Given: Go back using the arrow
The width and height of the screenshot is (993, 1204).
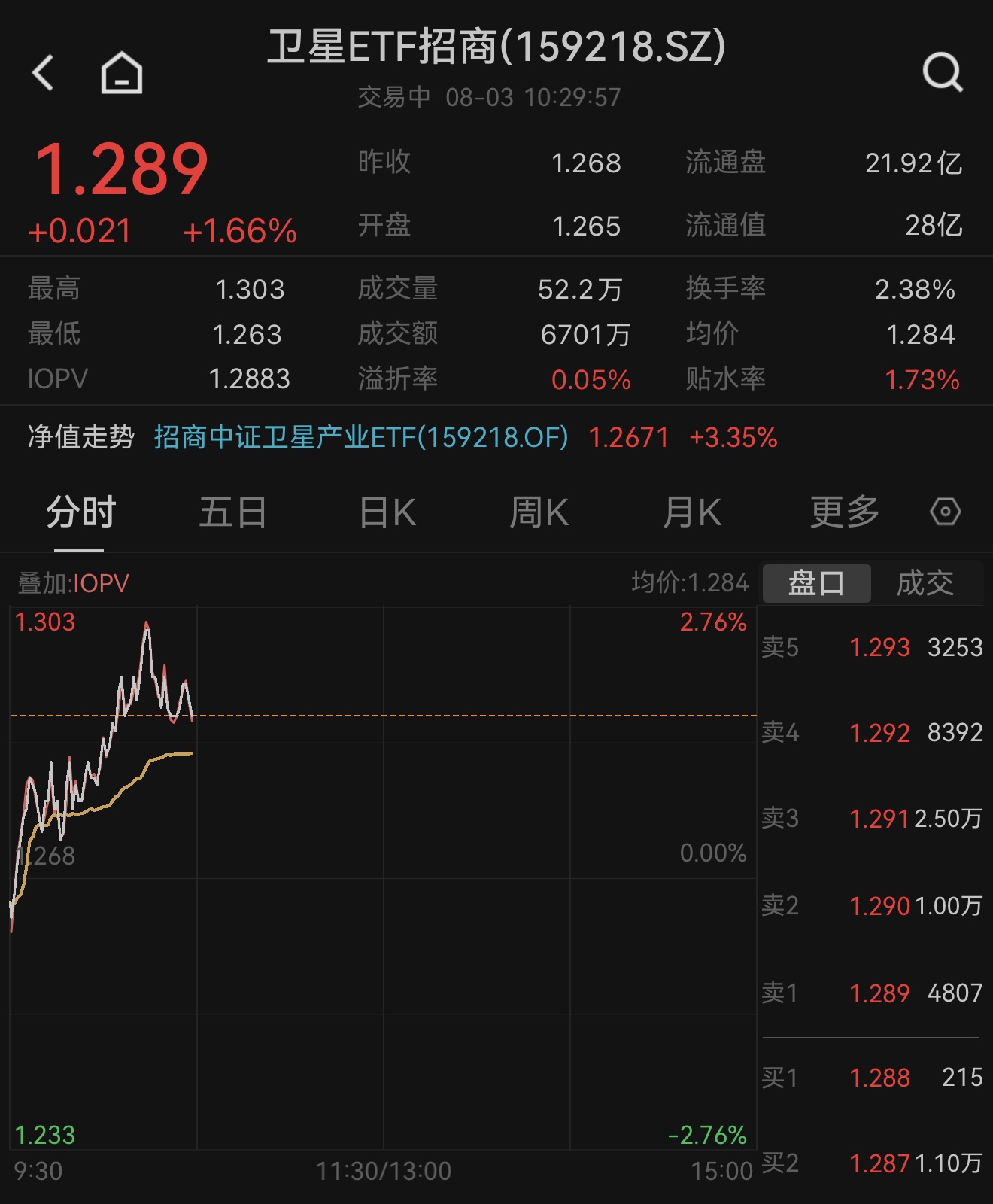Looking at the screenshot, I should (x=44, y=73).
